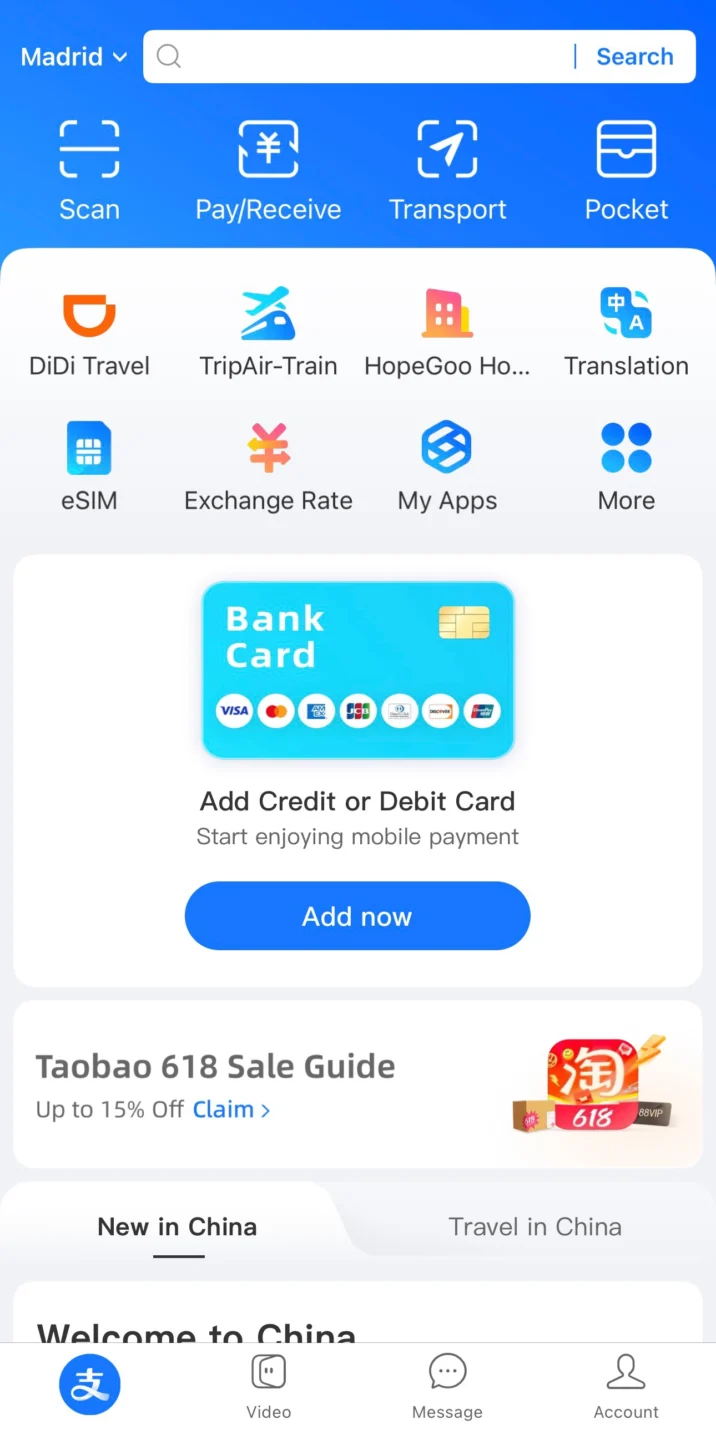Tap Add now to add a card

(x=357, y=916)
